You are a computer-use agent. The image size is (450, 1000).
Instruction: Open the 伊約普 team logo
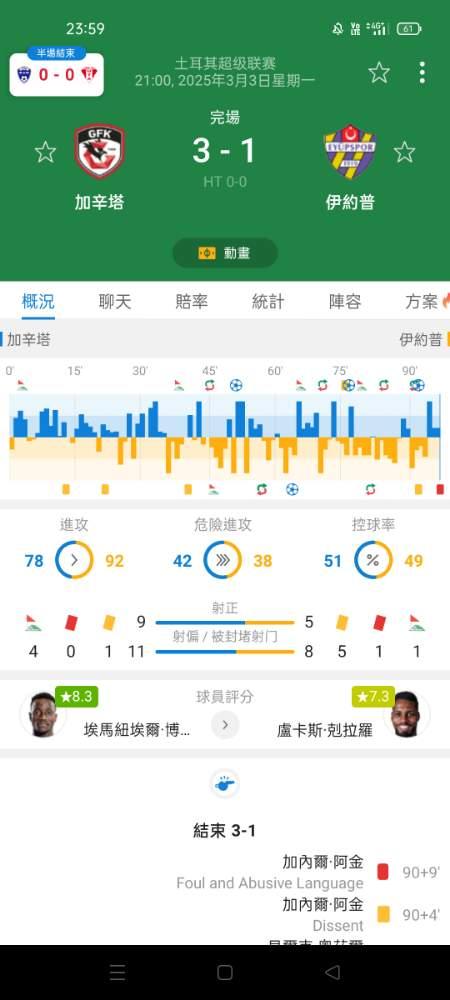pos(350,151)
